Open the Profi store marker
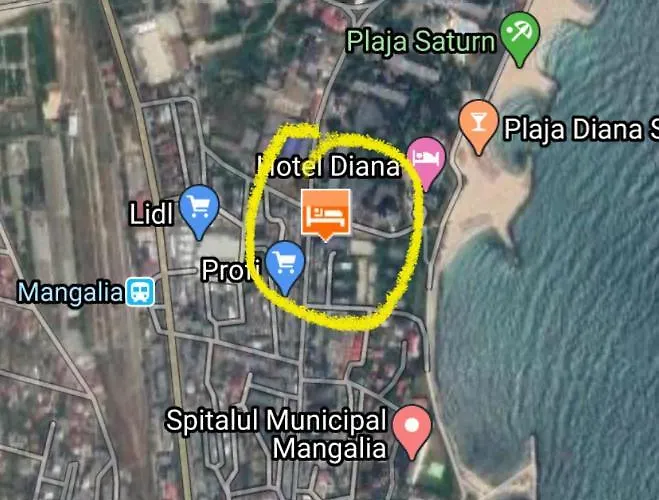 pos(287,264)
